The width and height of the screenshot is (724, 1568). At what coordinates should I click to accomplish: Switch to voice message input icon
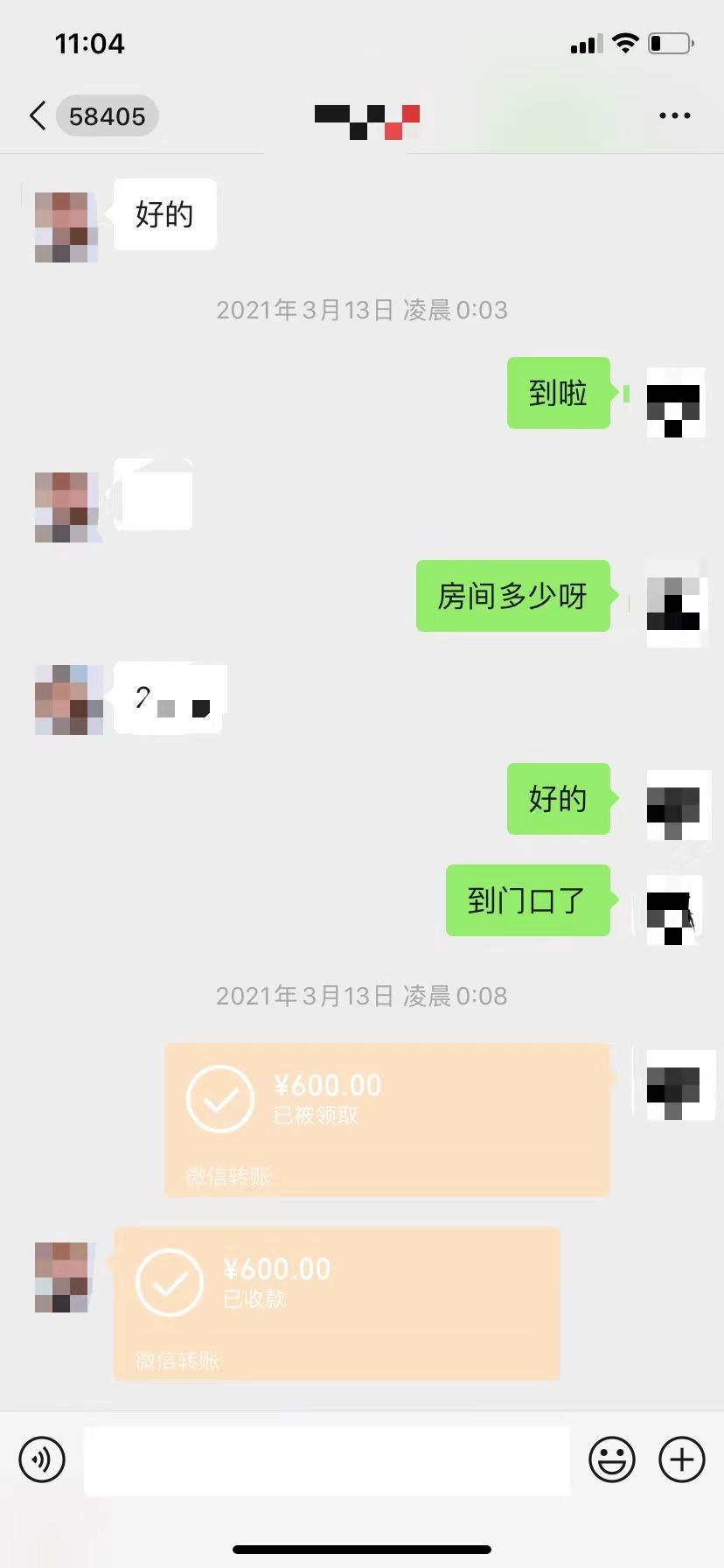click(x=41, y=1459)
